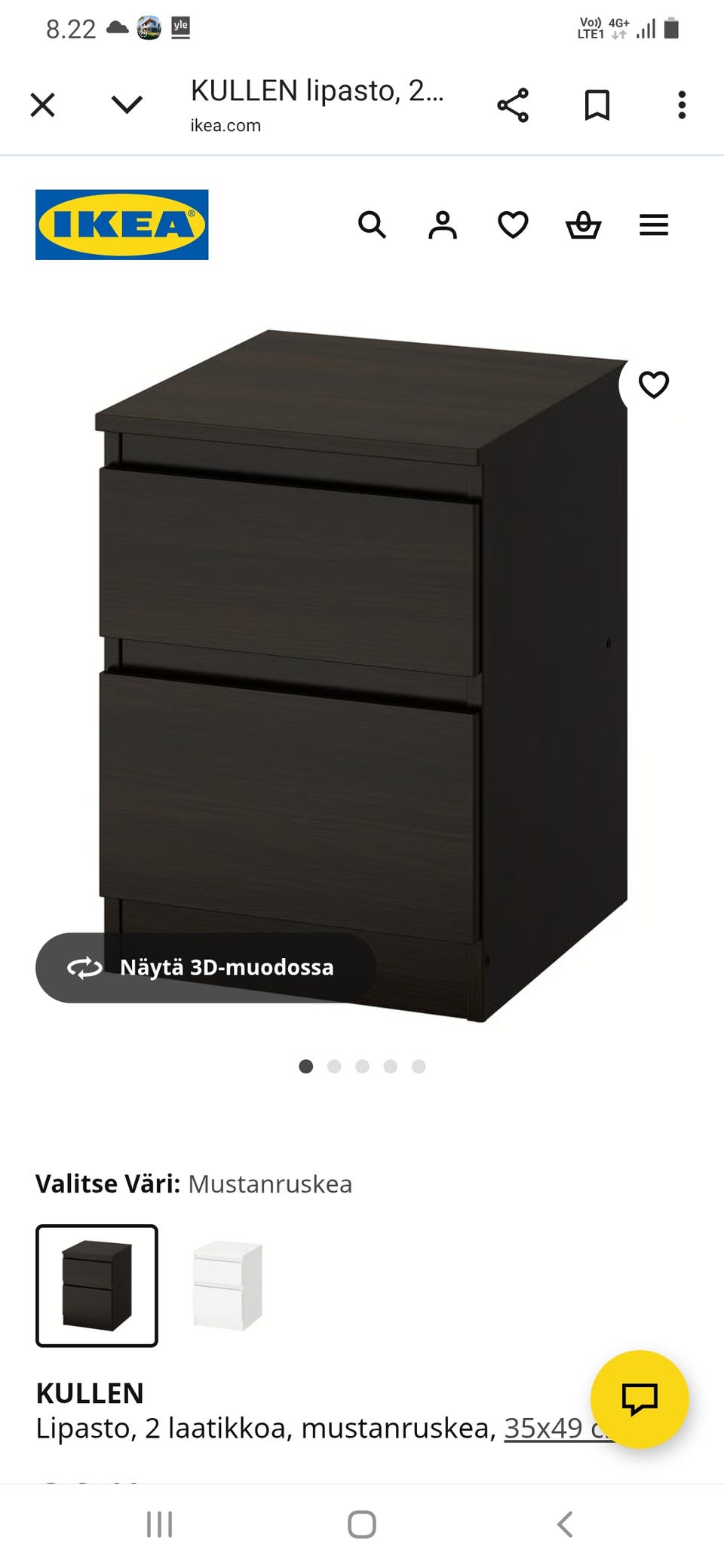Open the favorites heart in IKEA header
This screenshot has width=724, height=1568.
pyautogui.click(x=513, y=225)
